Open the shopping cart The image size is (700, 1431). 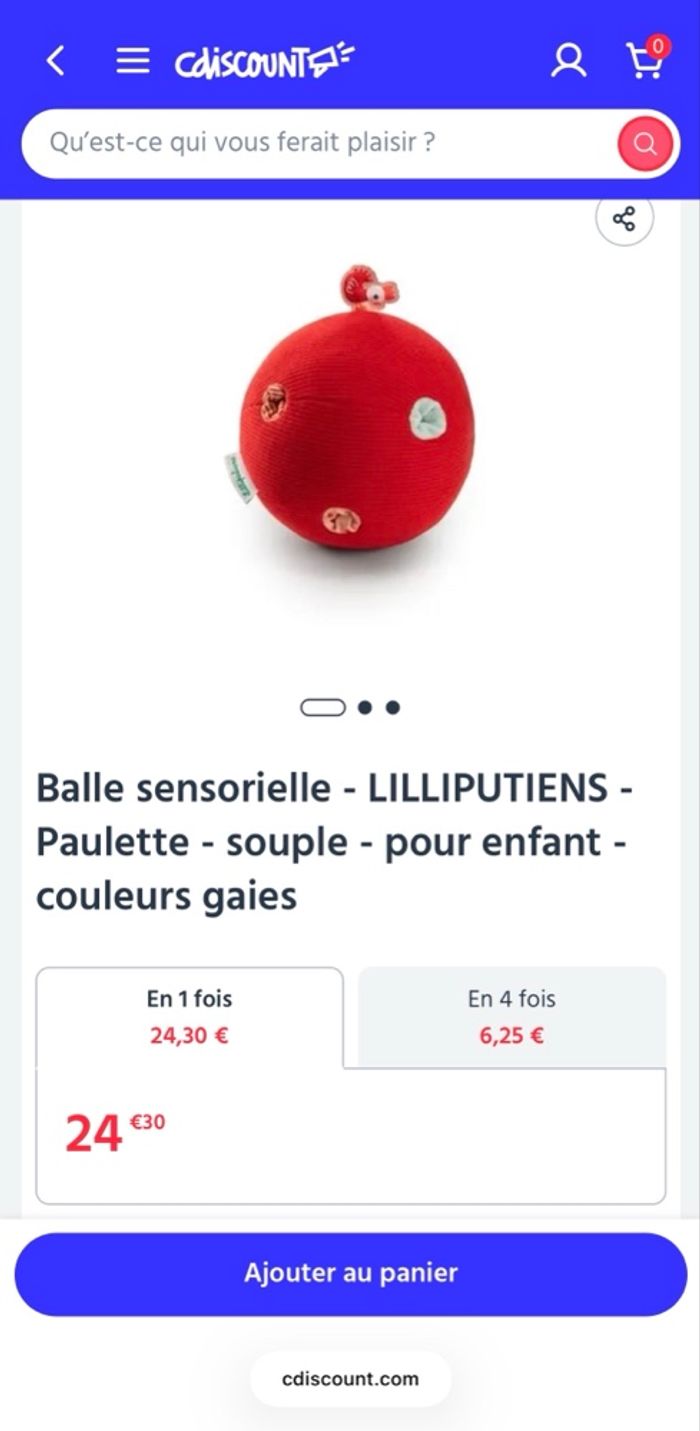coord(645,61)
